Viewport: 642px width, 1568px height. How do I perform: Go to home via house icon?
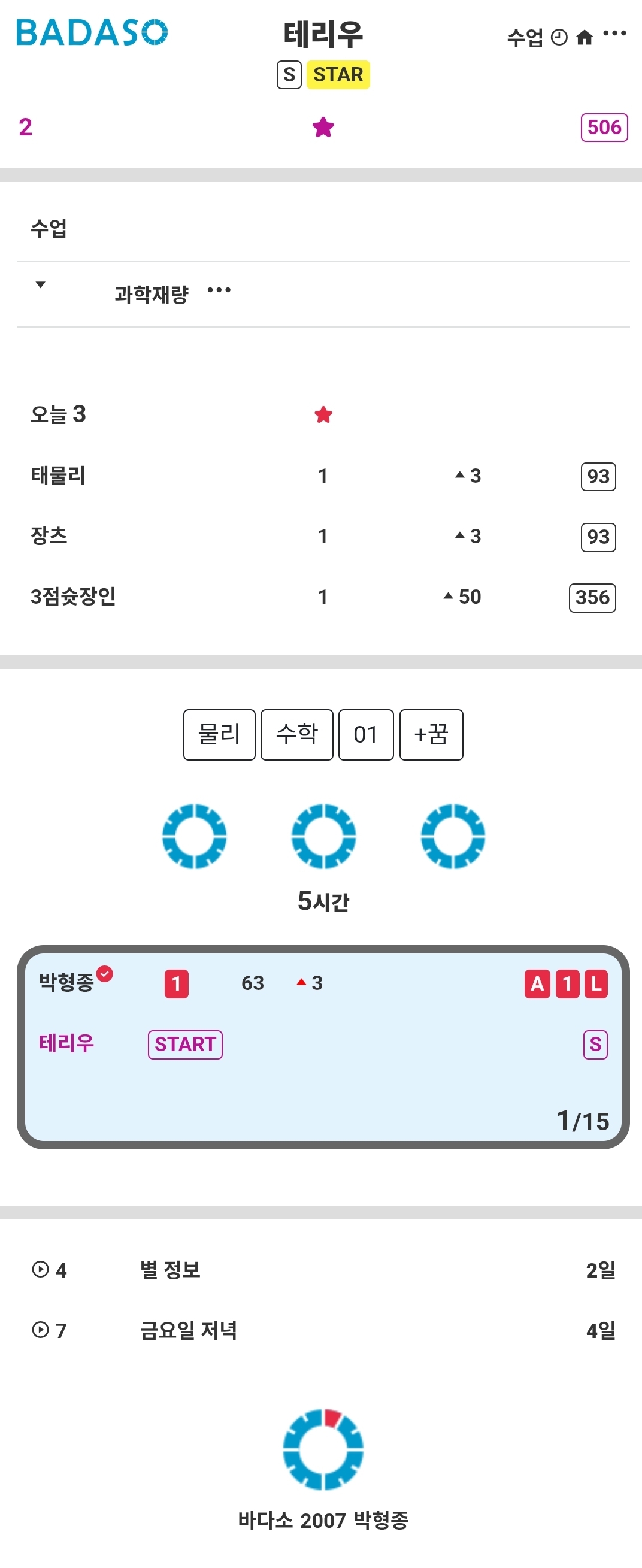click(584, 38)
